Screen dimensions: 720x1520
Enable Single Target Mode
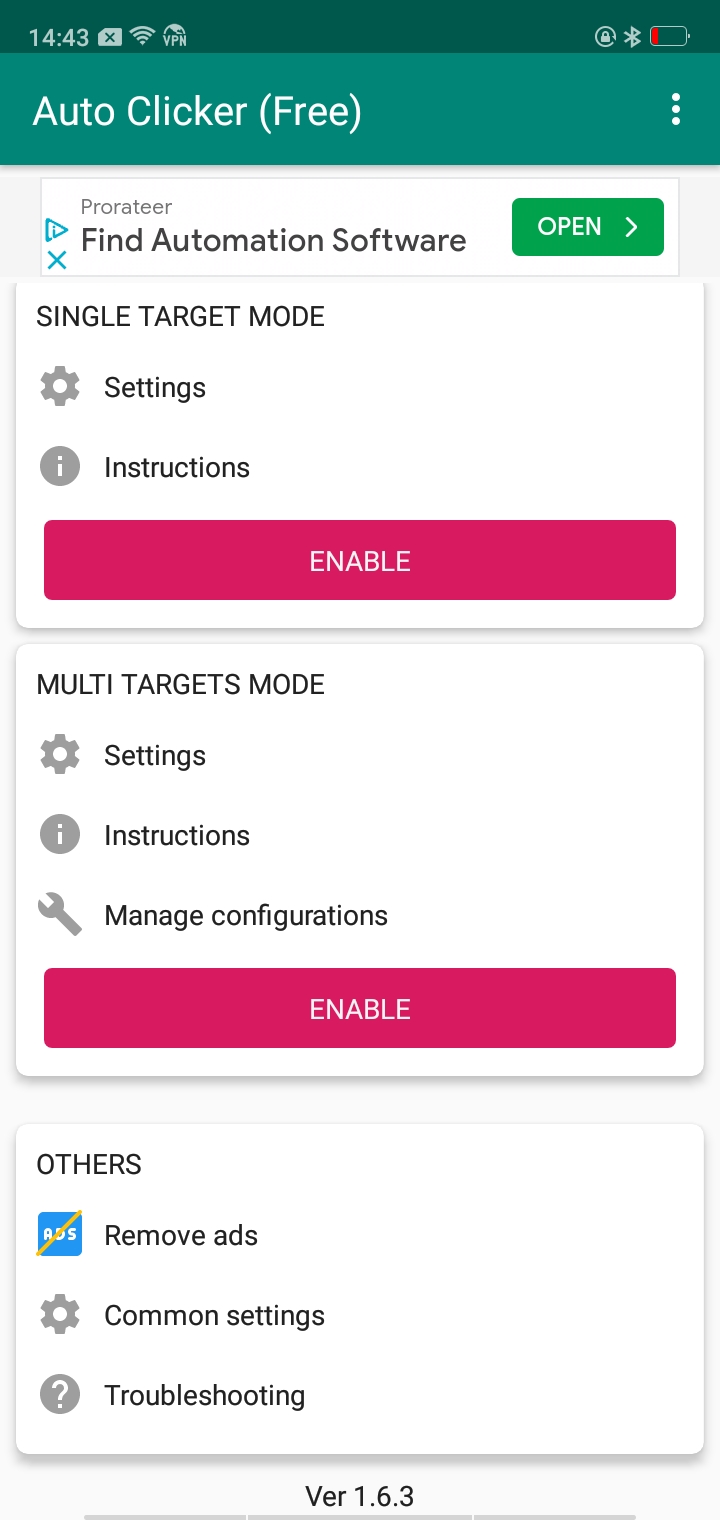[x=360, y=560]
